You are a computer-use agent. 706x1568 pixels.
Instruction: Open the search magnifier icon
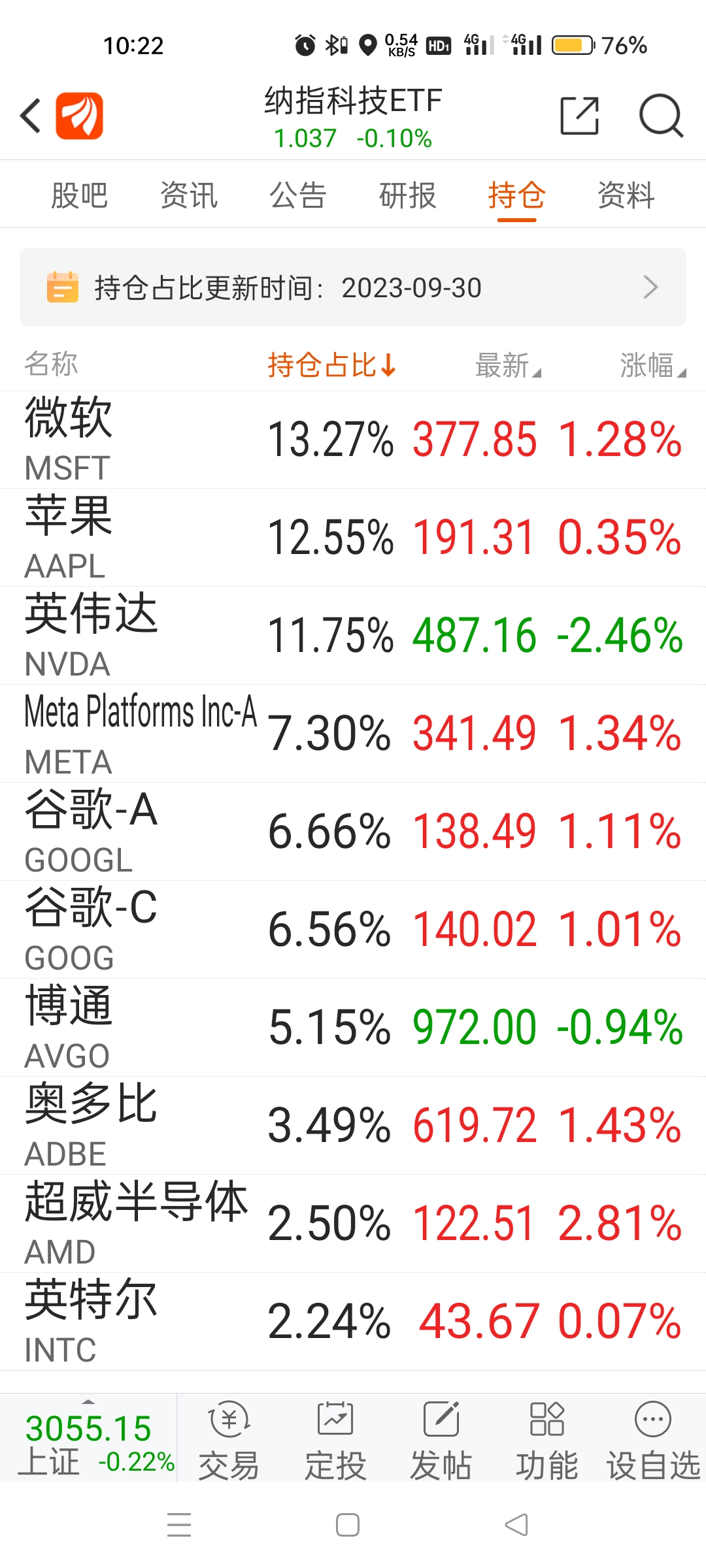[x=661, y=116]
